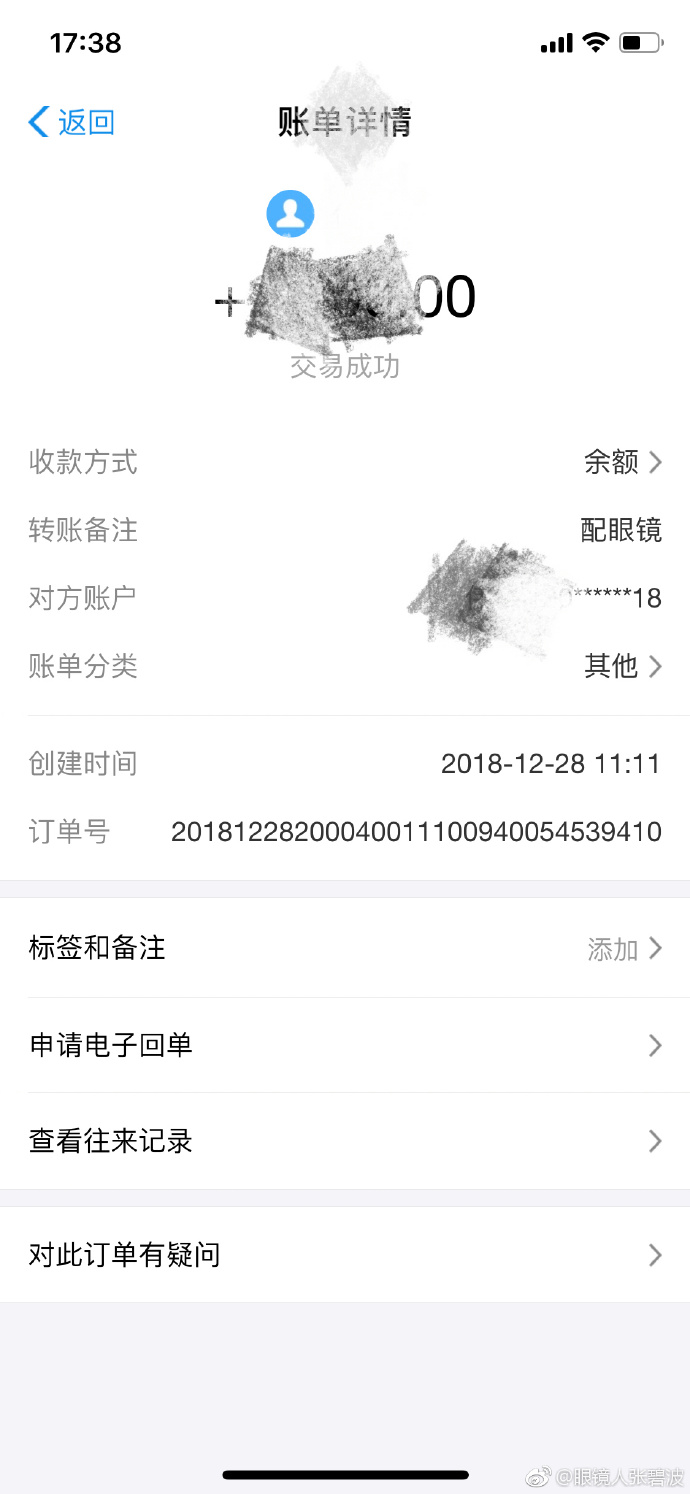Tap the payer's profile avatar
The height and width of the screenshot is (1494, 690).
tap(290, 213)
